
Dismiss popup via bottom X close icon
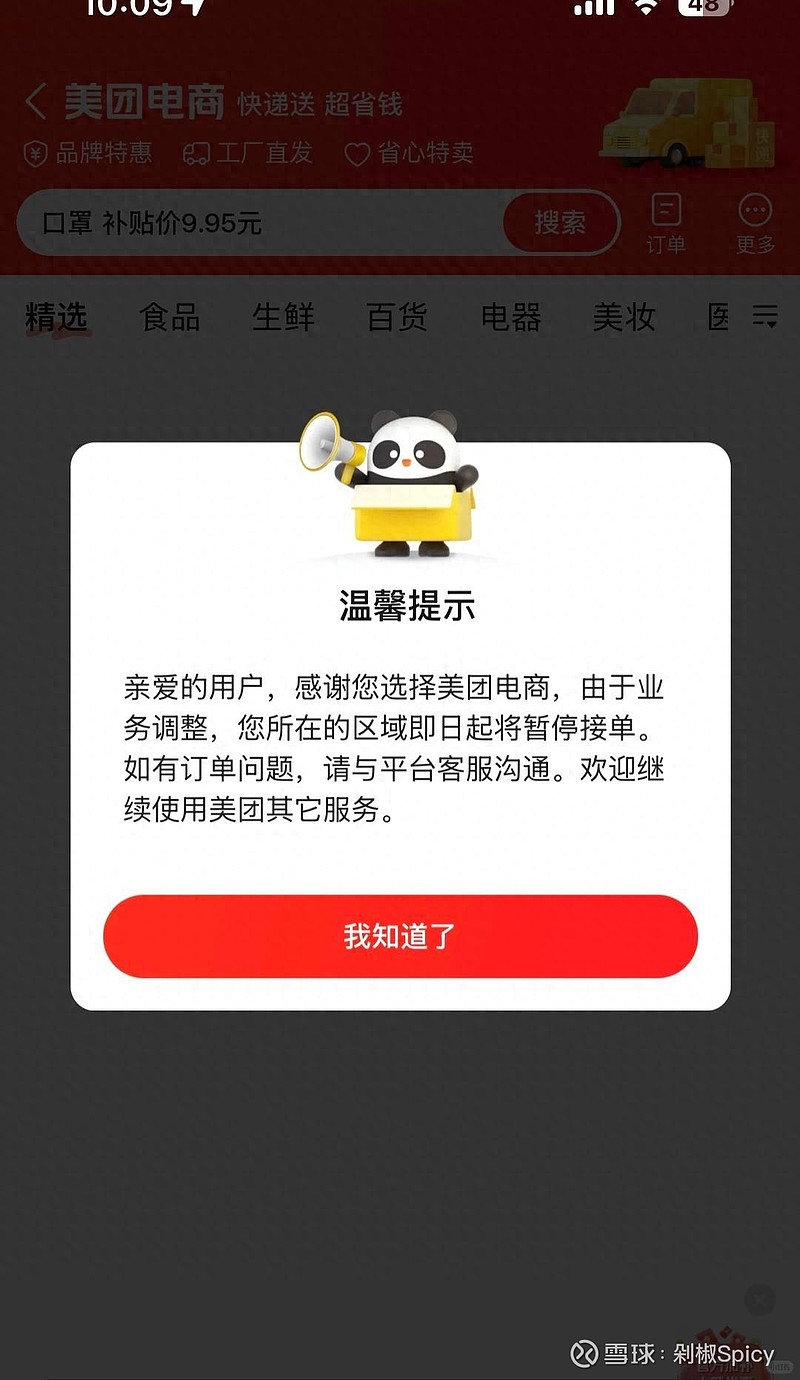[758, 1300]
